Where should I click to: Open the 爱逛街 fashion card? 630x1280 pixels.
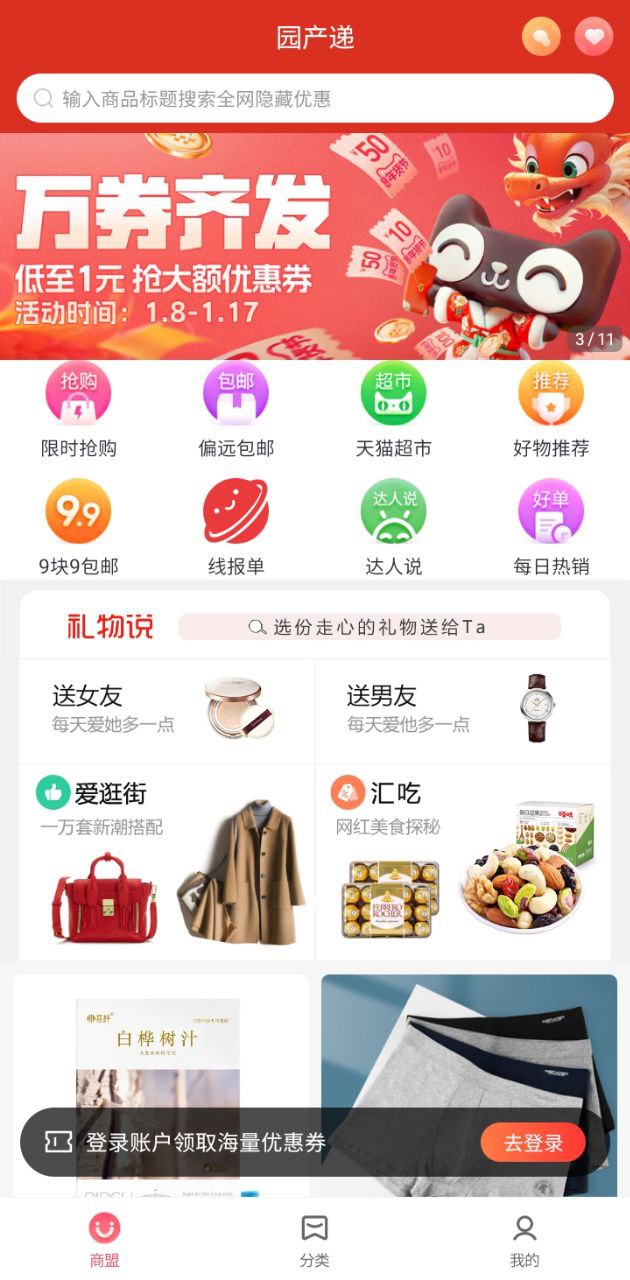[167, 862]
